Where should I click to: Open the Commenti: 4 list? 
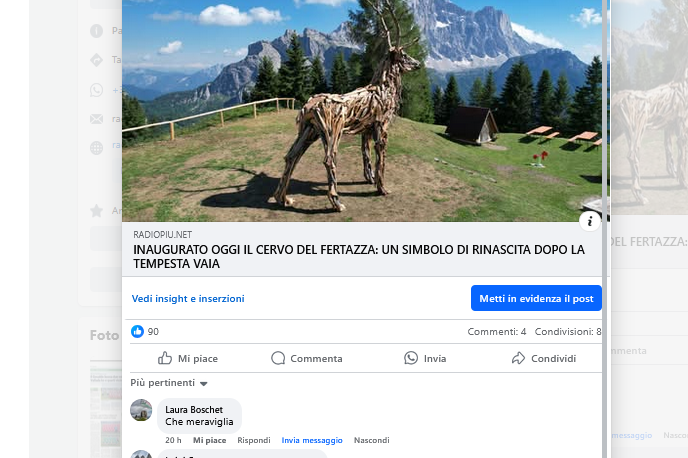coord(497,332)
